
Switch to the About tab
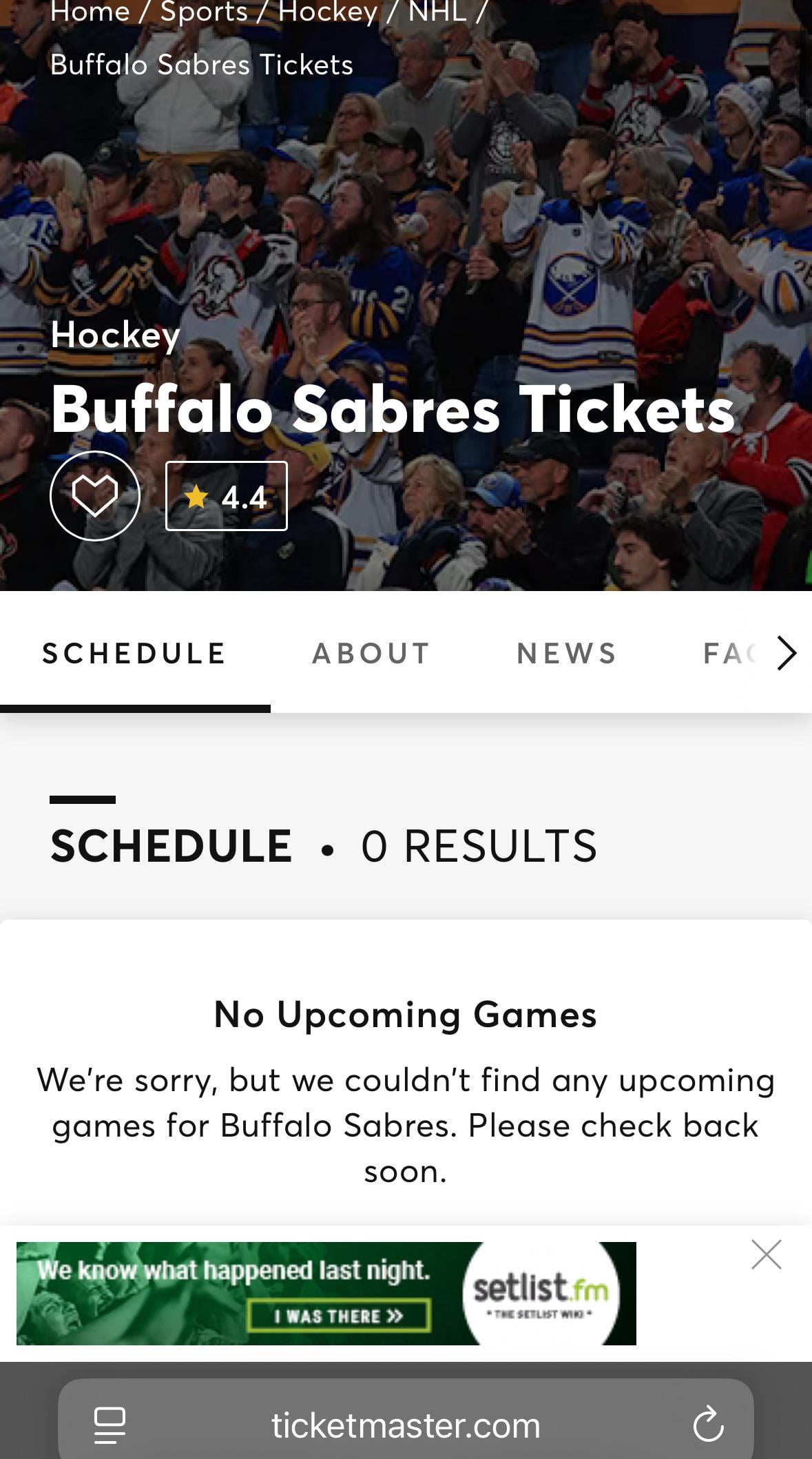(x=371, y=653)
